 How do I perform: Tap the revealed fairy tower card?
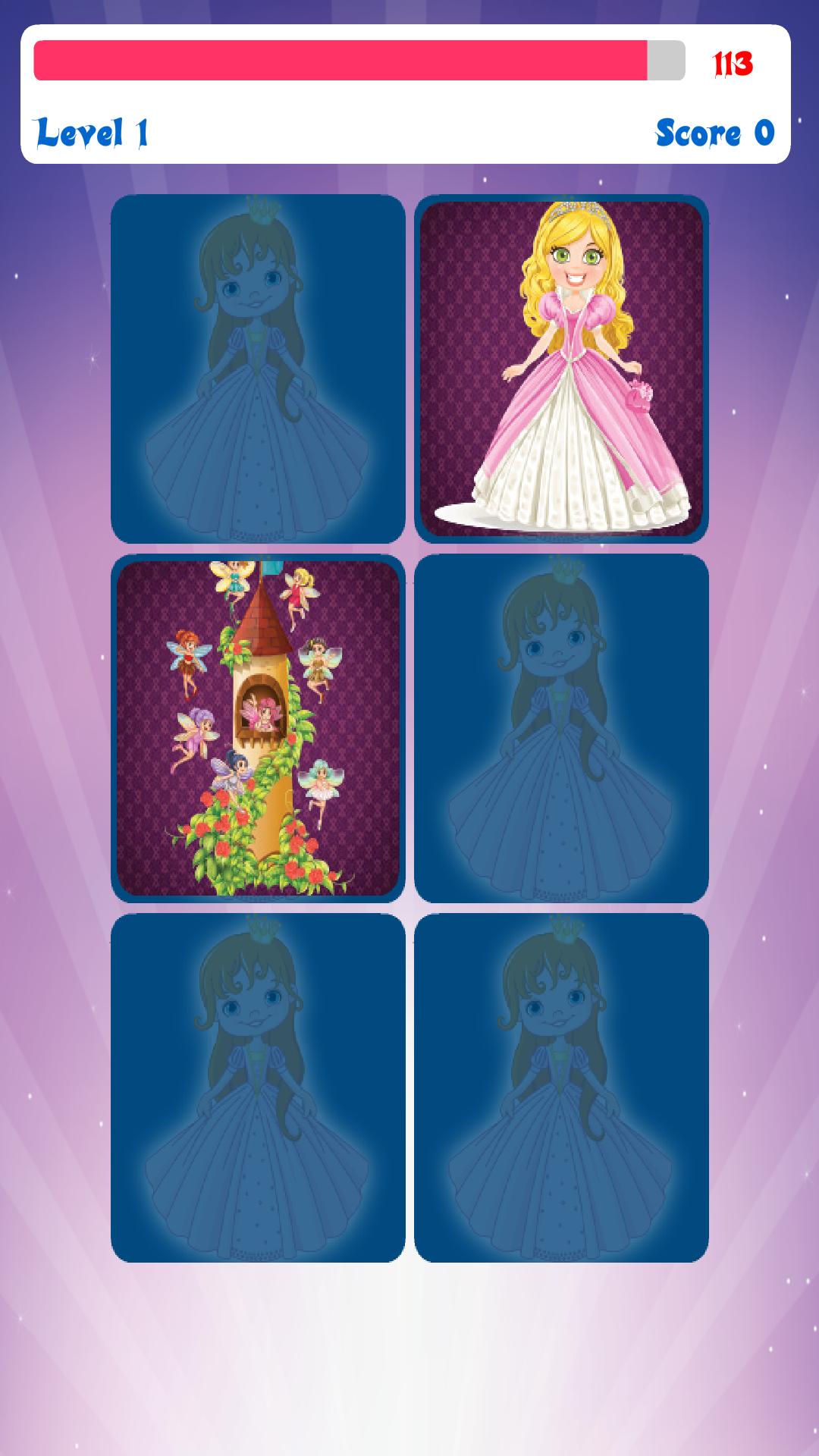click(x=258, y=728)
